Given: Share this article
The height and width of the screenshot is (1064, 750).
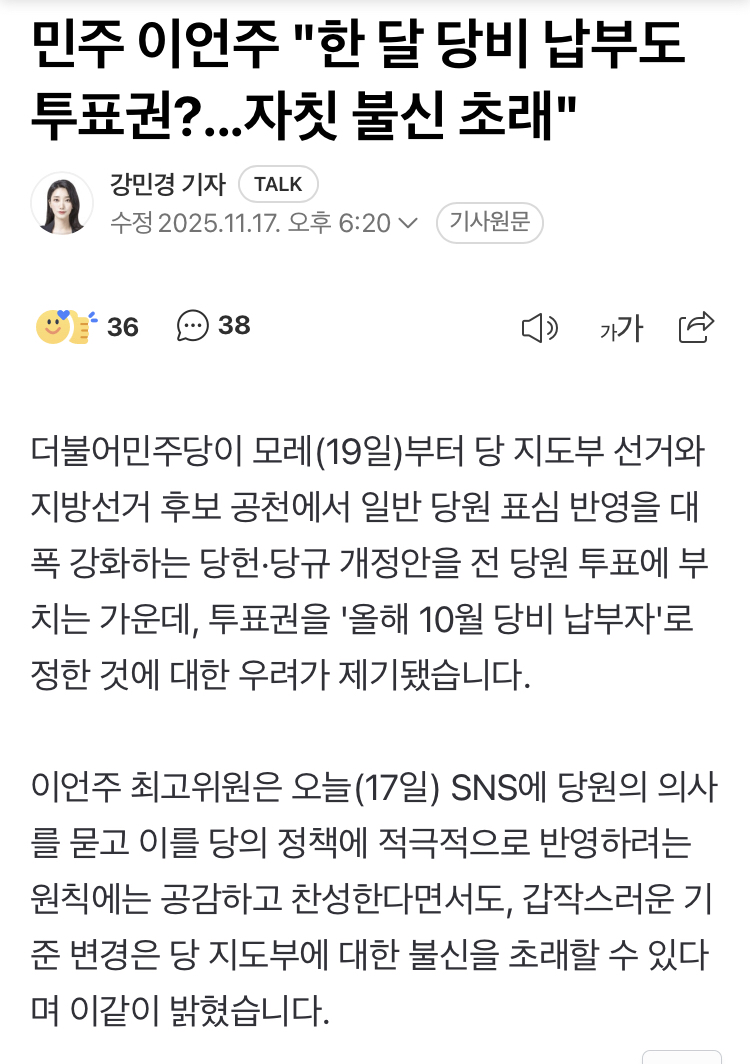Looking at the screenshot, I should (x=696, y=327).
